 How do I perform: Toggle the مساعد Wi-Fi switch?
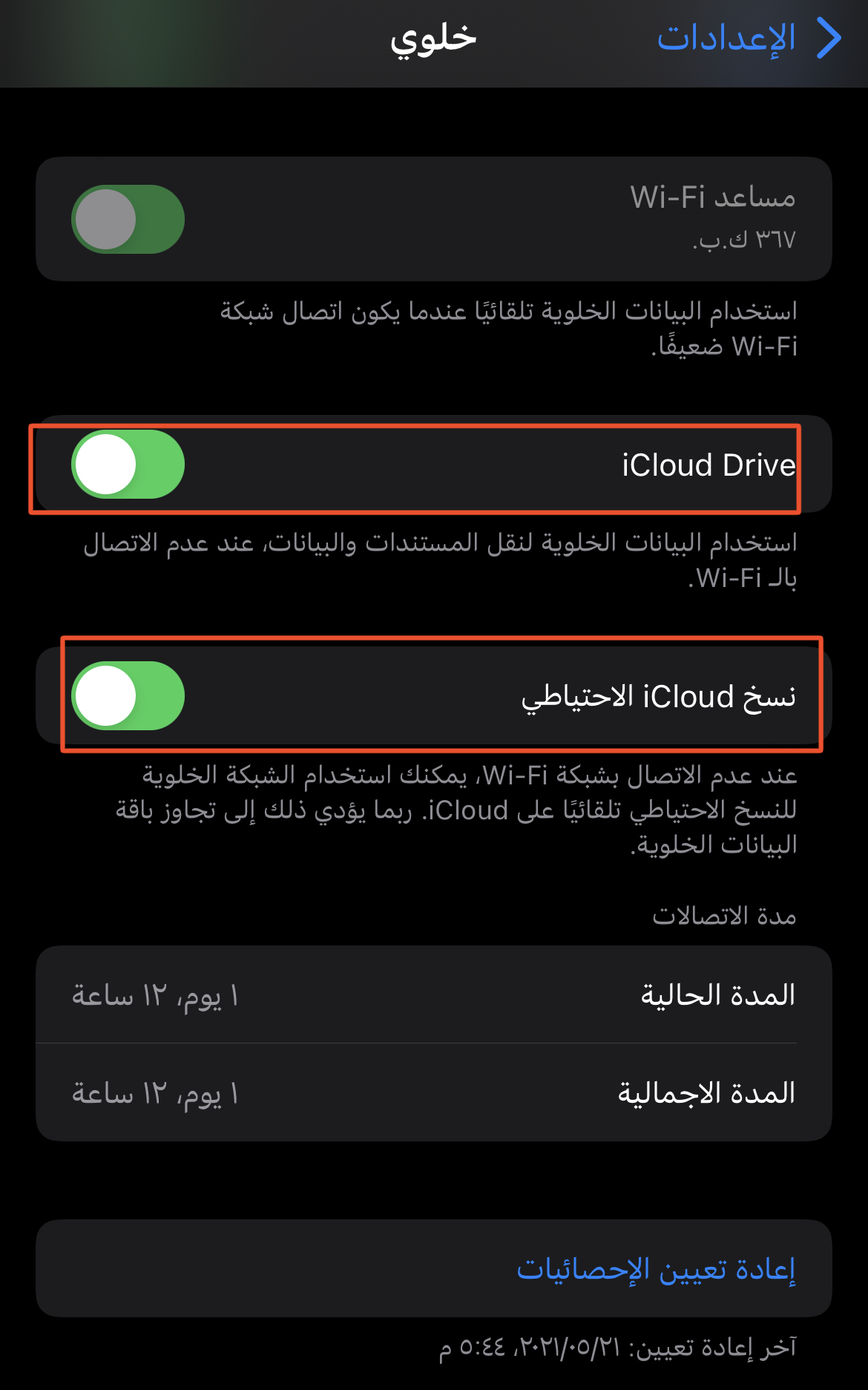pos(128,219)
